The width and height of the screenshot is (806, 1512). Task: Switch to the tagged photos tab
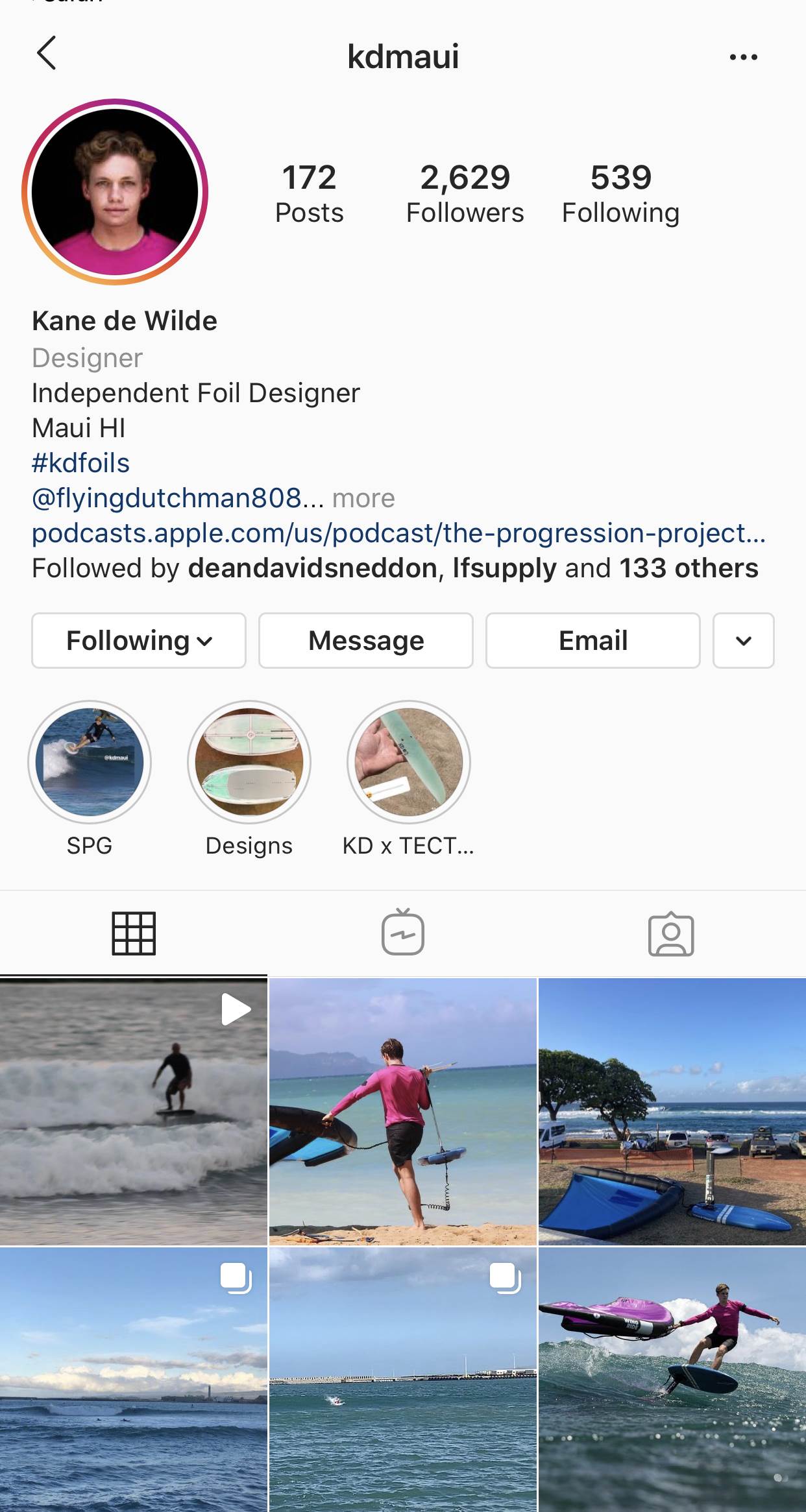coord(671,934)
